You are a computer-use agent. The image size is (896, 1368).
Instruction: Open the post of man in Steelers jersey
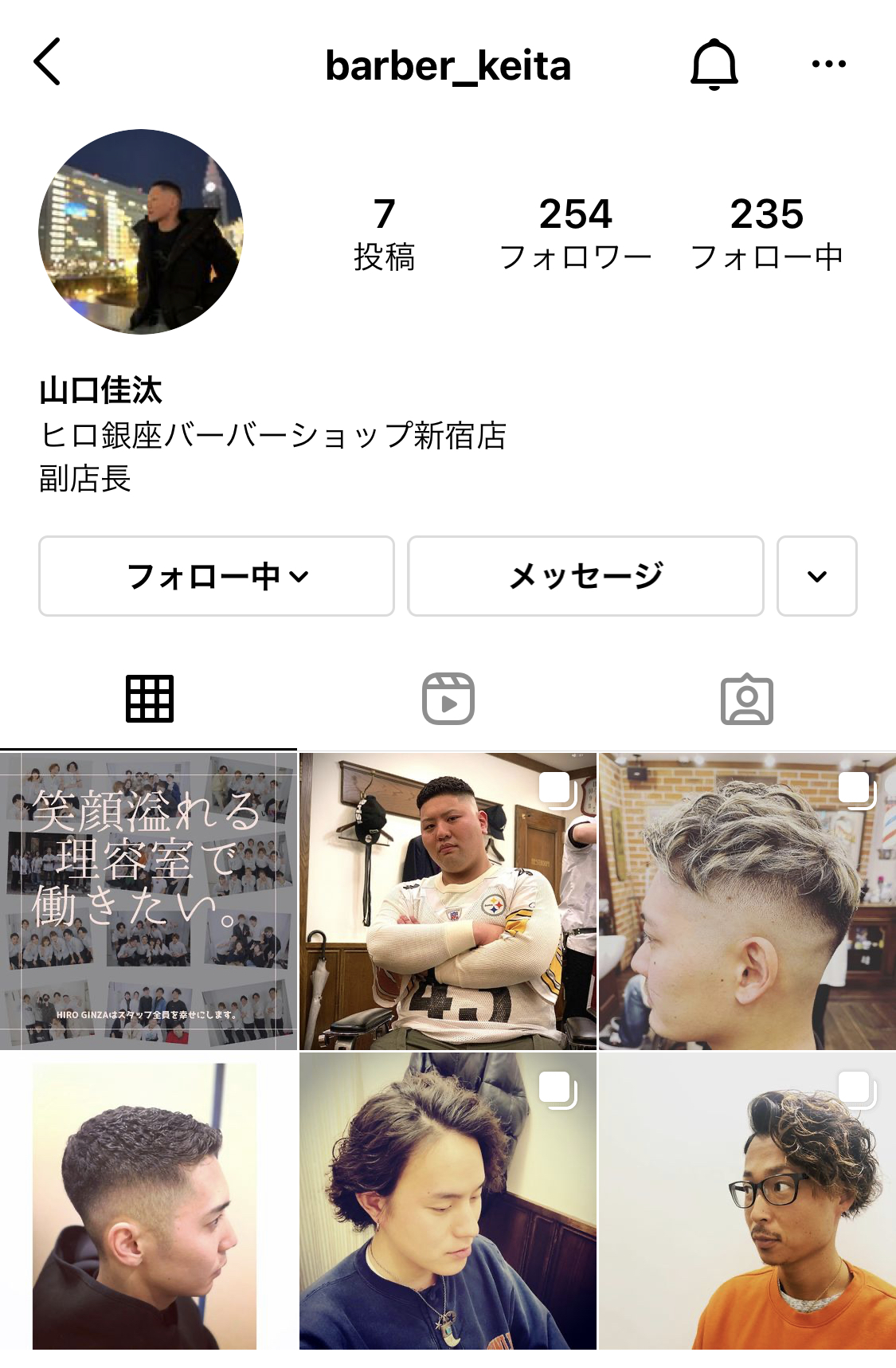448,901
